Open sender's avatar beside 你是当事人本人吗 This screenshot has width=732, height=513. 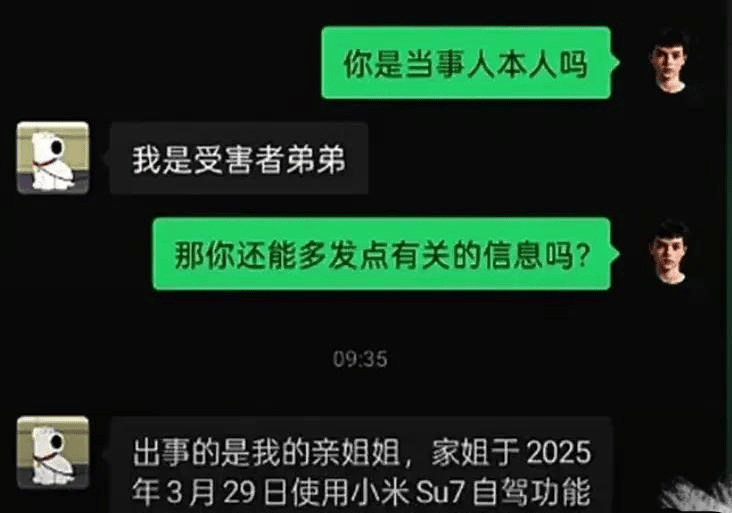pos(668,61)
